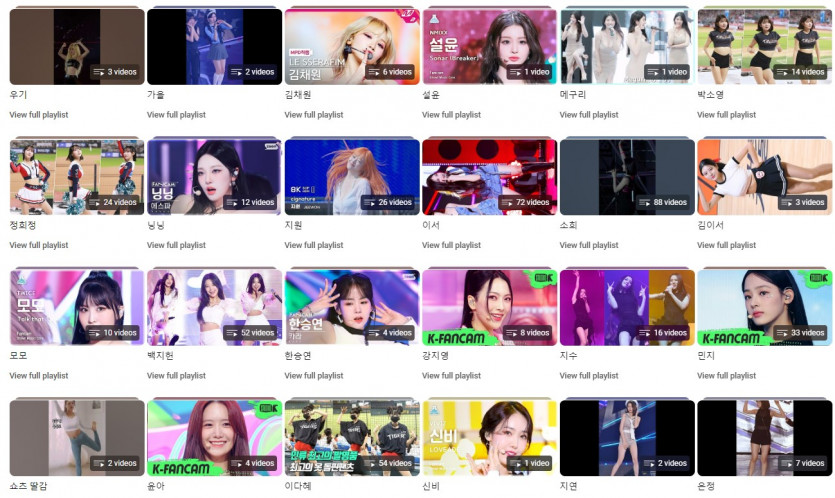This screenshot has height=498, width=835.
Task: Open the 박소영 playlist with 14 videos
Action: pos(764,46)
